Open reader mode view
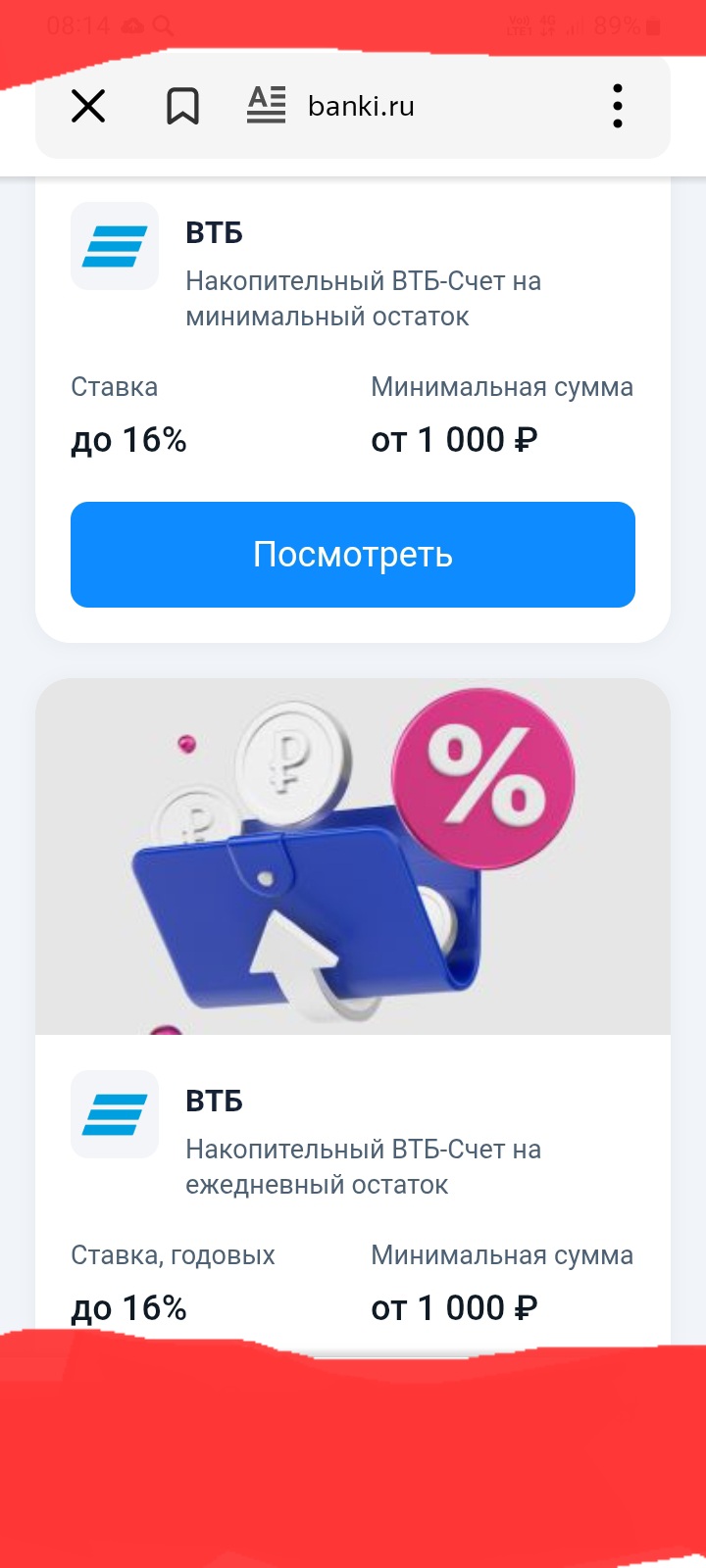The height and width of the screenshot is (1568, 706). point(266,105)
